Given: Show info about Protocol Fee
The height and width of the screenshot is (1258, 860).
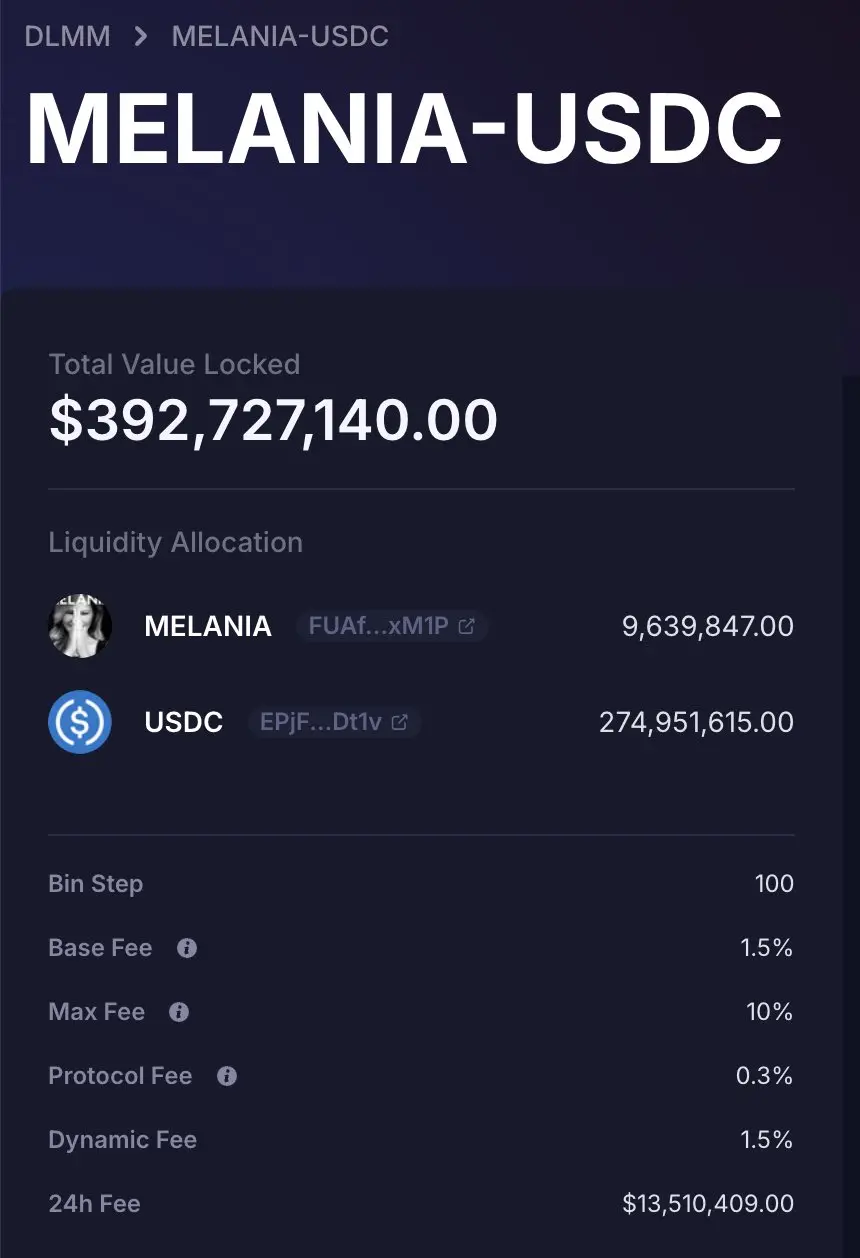Looking at the screenshot, I should 227,1076.
